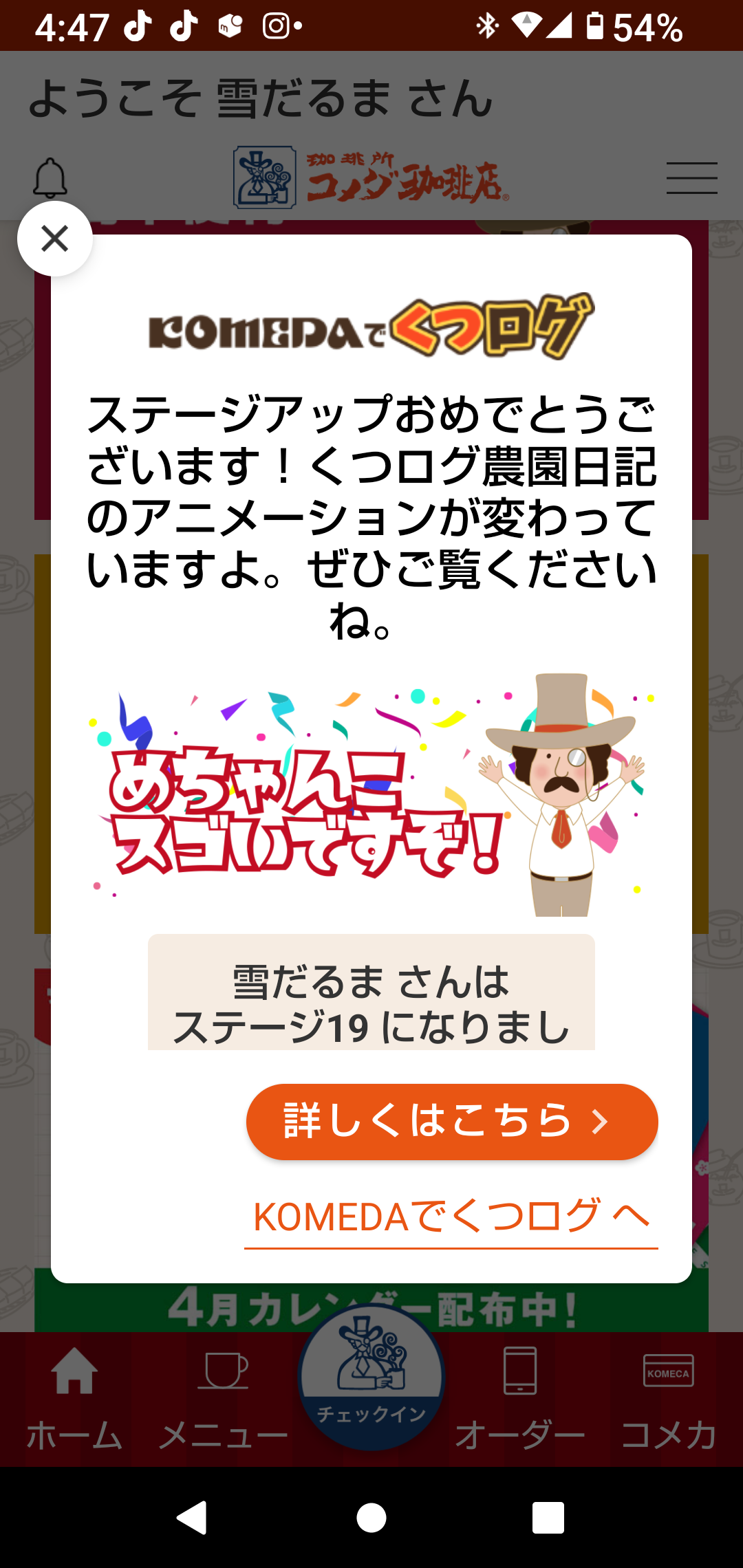Image resolution: width=743 pixels, height=1568 pixels.
Task: Open the notifications bell
Action: 50,178
